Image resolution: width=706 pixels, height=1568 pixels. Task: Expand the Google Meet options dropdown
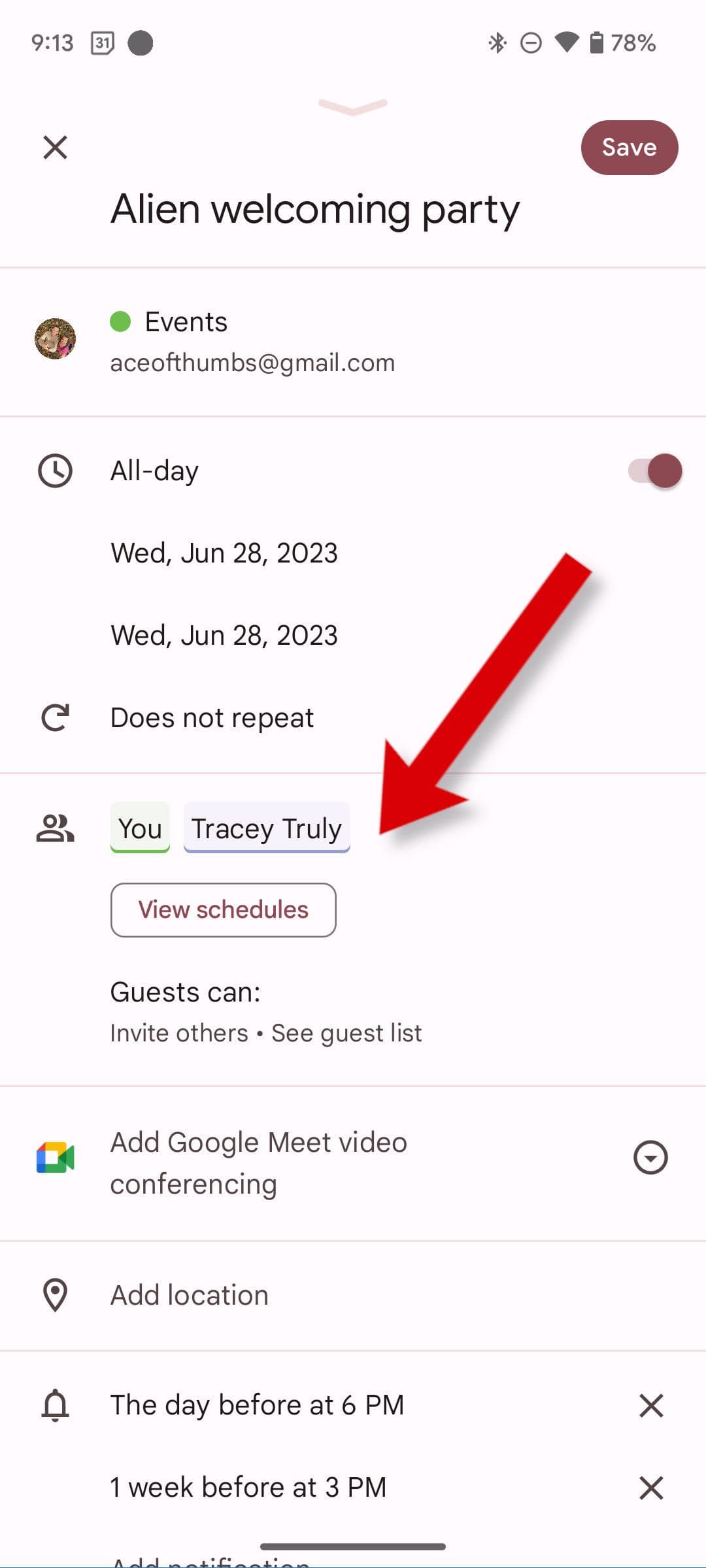pos(650,1158)
